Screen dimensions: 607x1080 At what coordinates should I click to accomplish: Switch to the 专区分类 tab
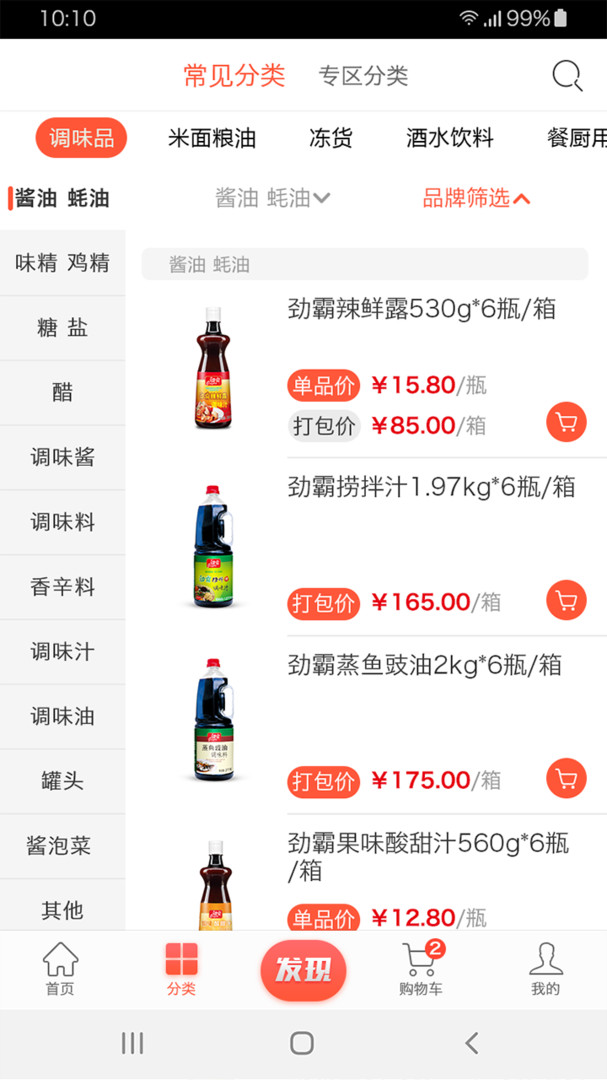pyautogui.click(x=363, y=76)
